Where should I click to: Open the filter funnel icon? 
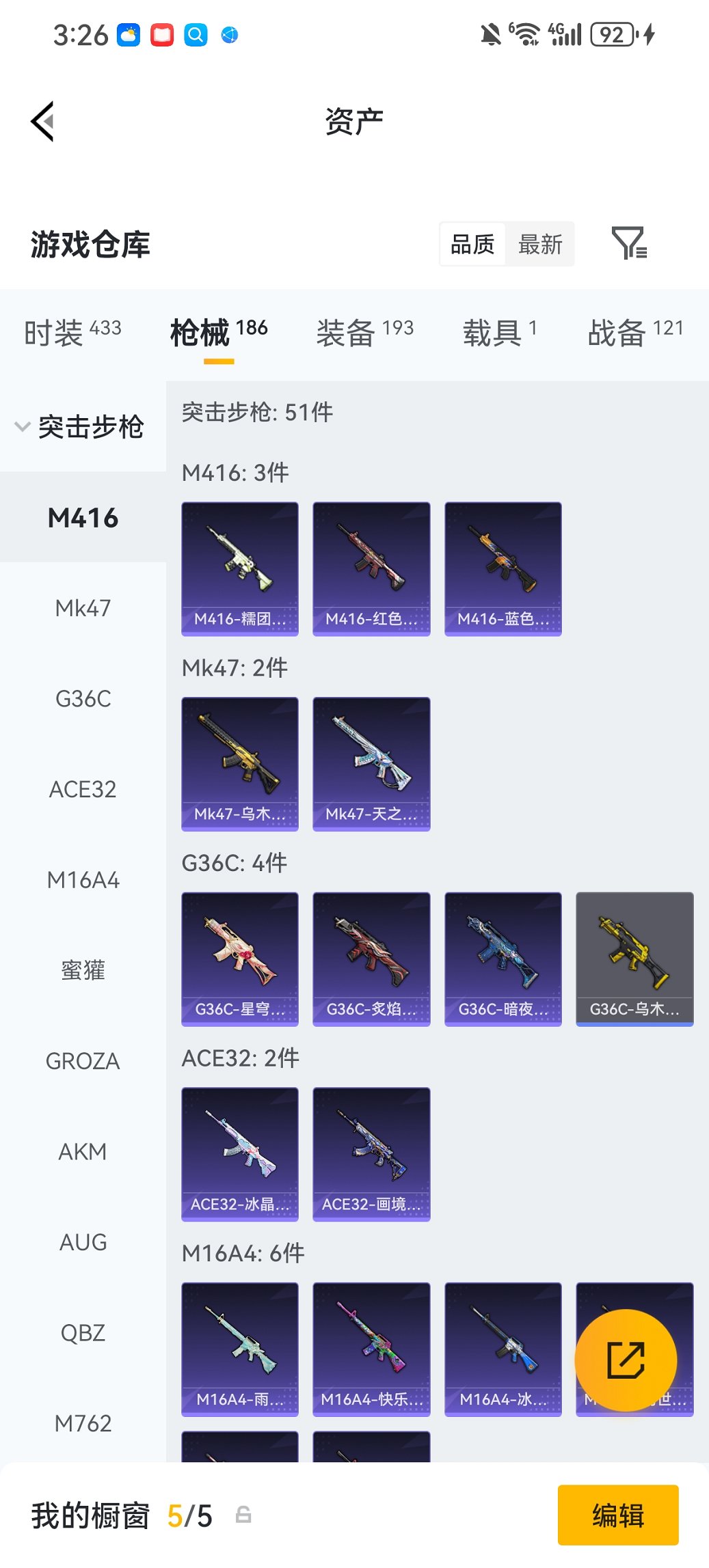click(628, 243)
